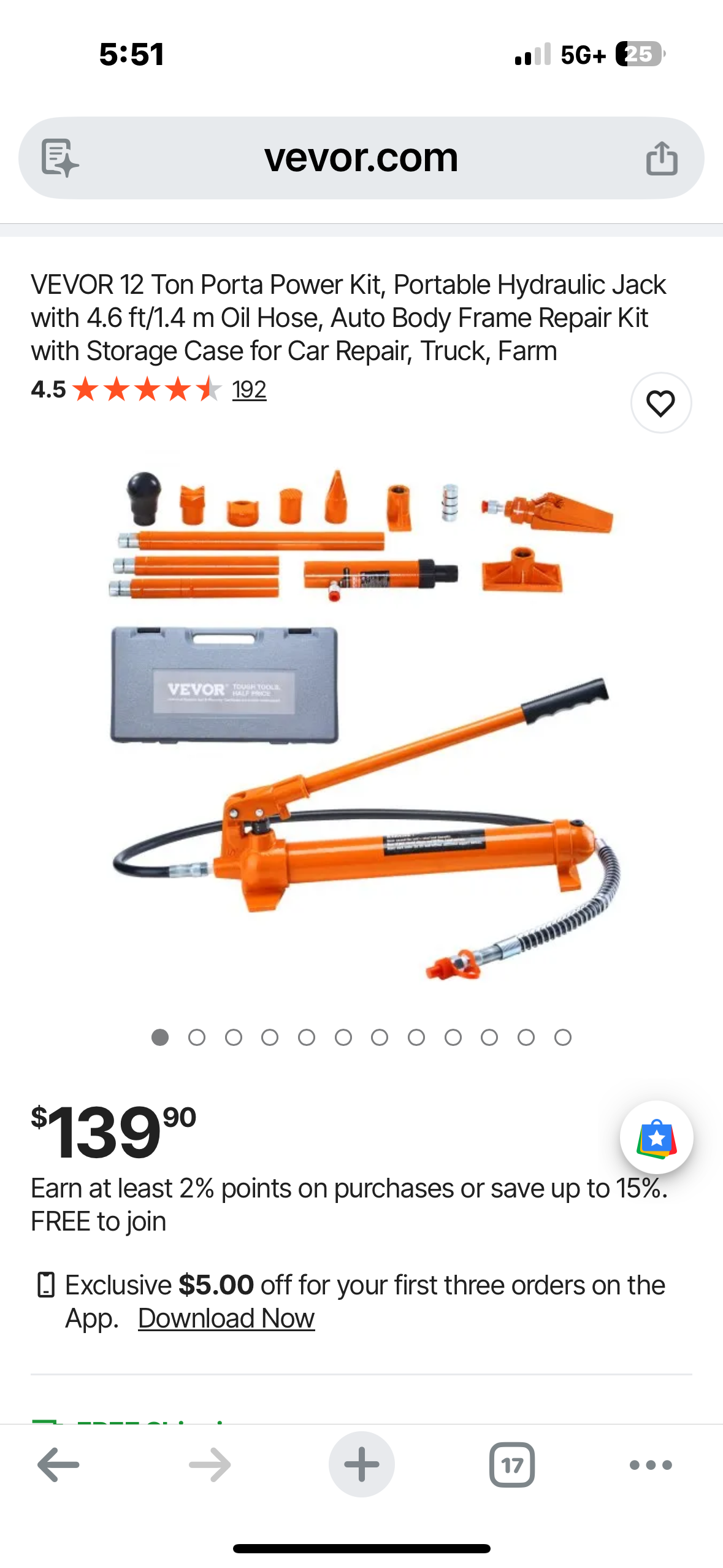This screenshot has height=1568, width=723.
Task: Tap the phone icon beside the offer text
Action: coord(45,1285)
